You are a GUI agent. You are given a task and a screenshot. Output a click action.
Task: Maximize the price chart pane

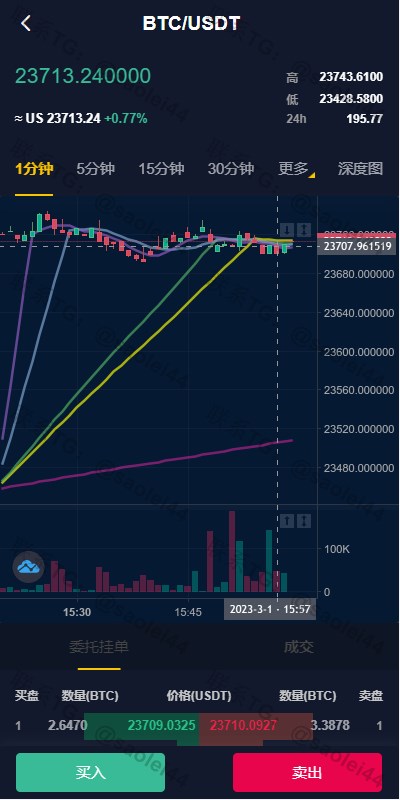click(x=304, y=229)
